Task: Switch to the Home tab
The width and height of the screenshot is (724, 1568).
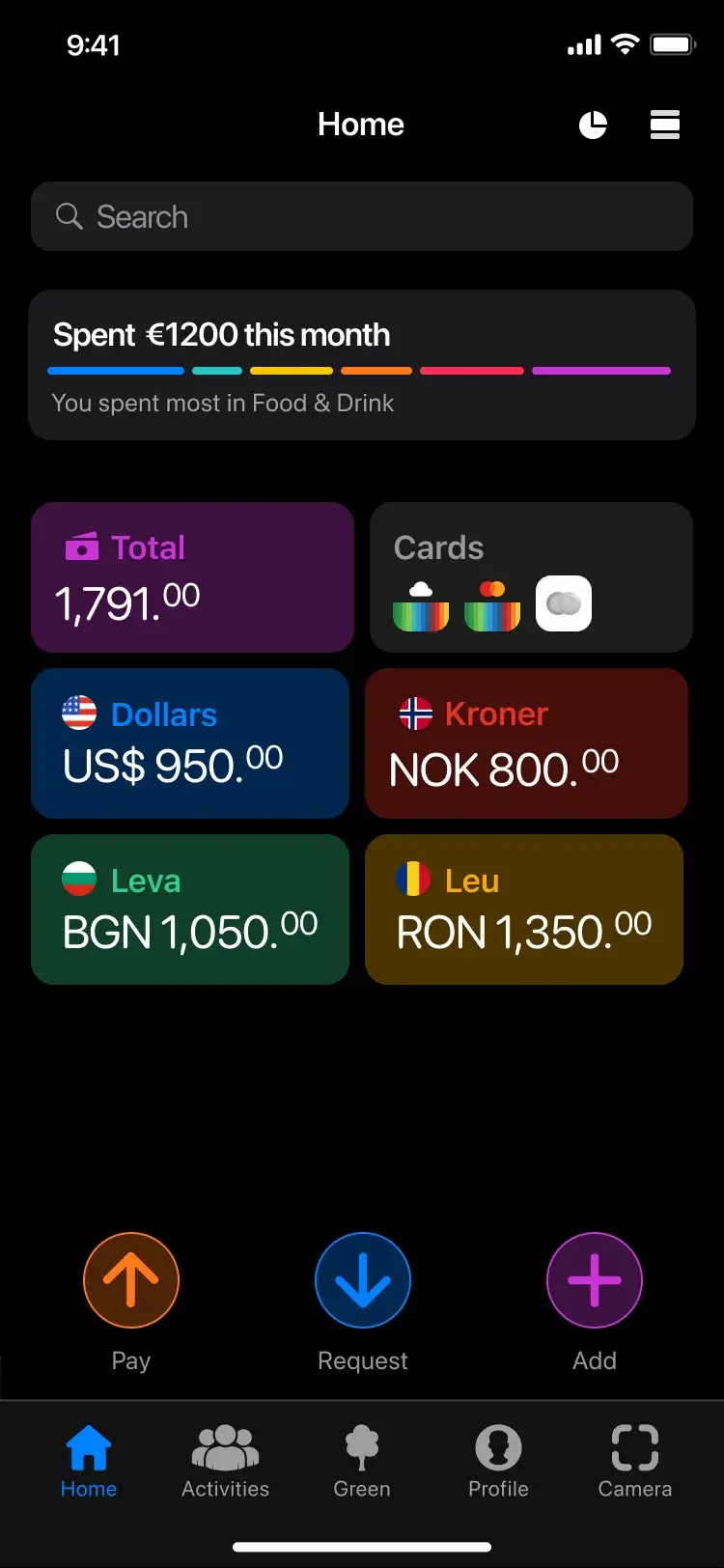Action: coord(89,1462)
